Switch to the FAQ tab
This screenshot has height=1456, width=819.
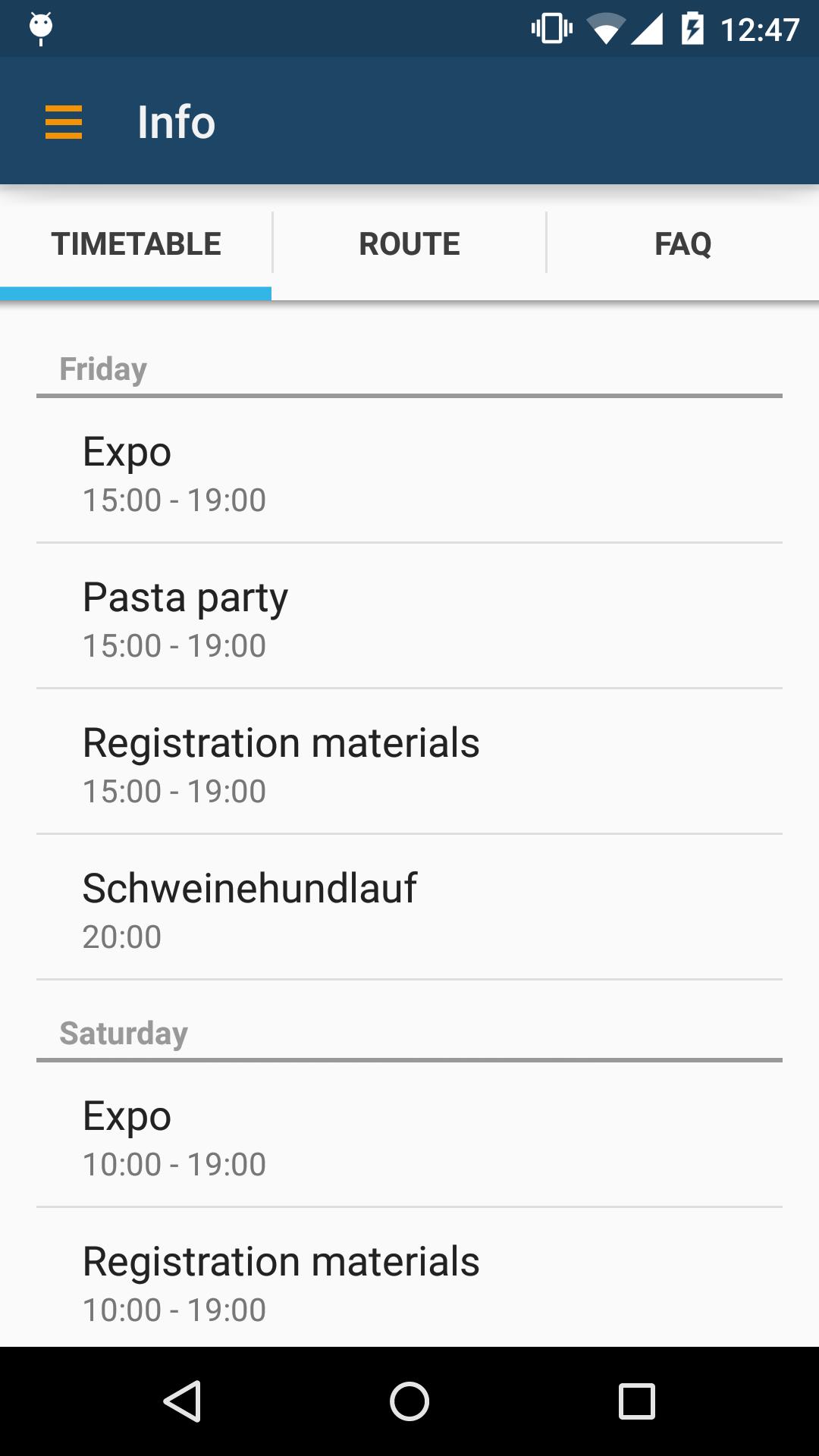(682, 244)
